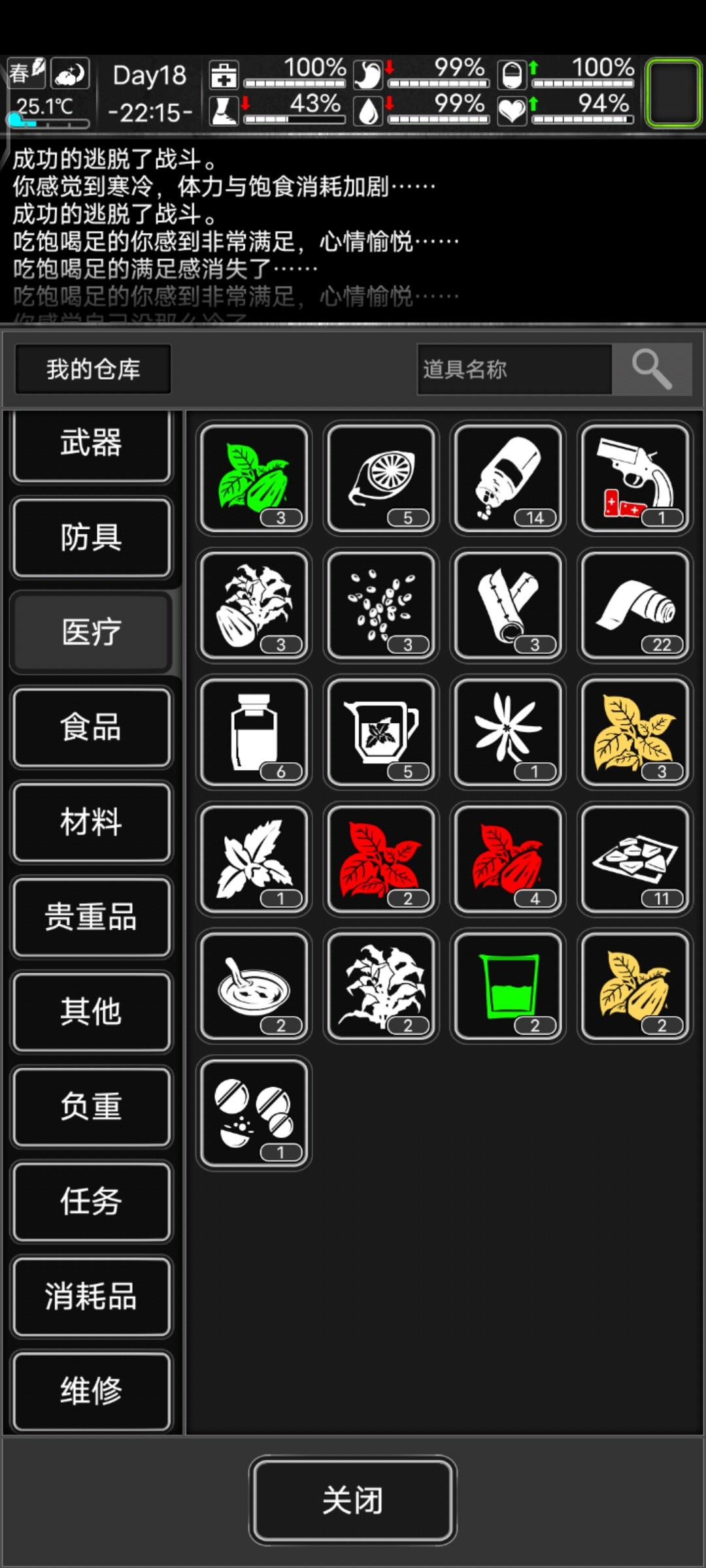Select the red herb with count 4
This screenshot has width=706, height=1568.
tap(508, 858)
